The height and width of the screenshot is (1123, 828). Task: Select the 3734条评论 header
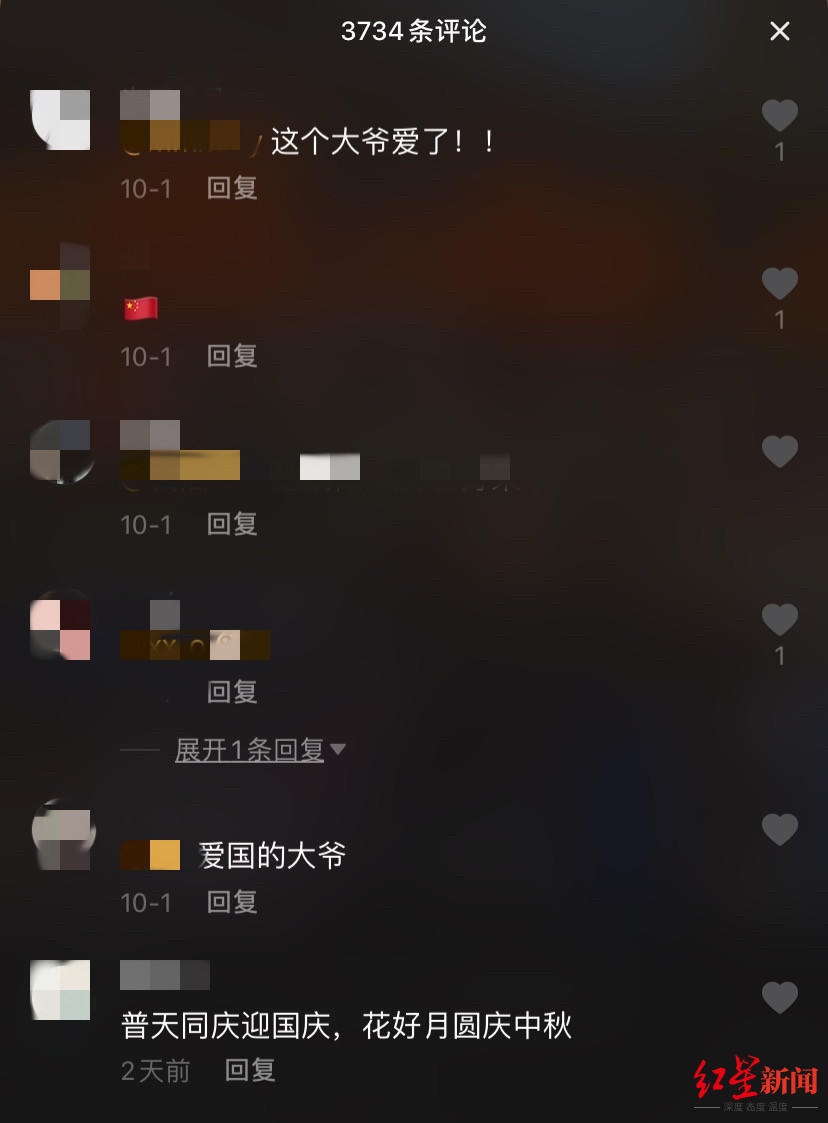pos(413,31)
